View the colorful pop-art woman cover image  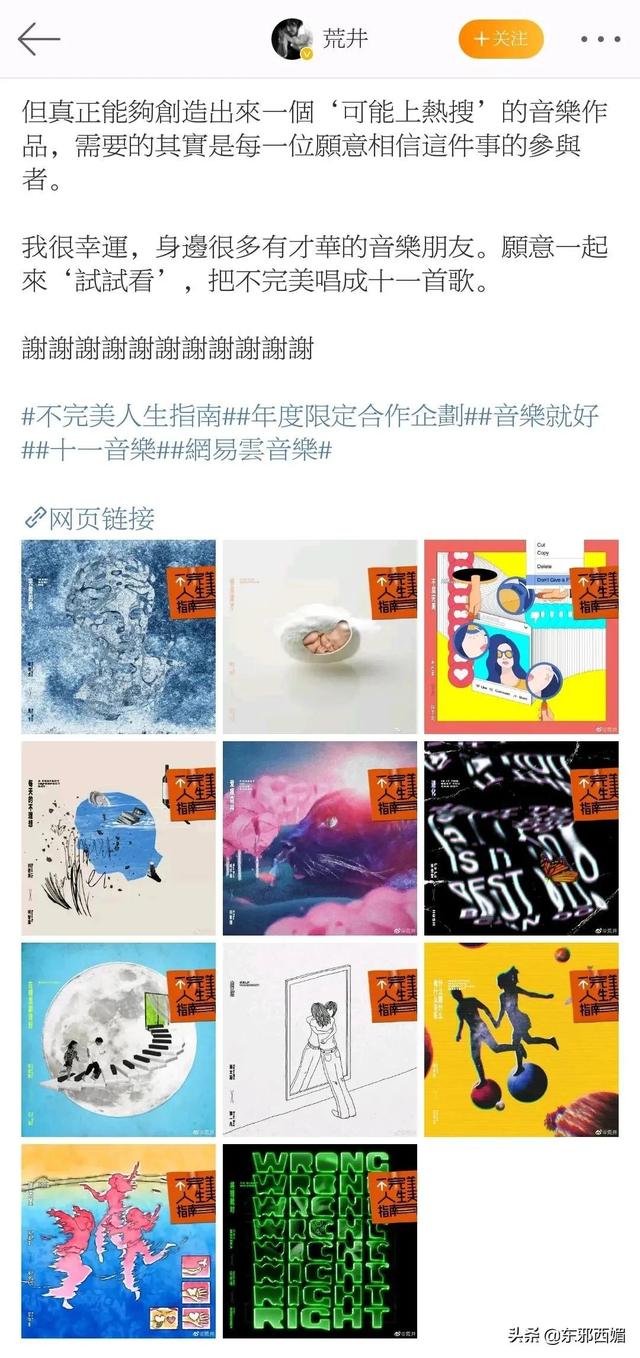point(520,637)
